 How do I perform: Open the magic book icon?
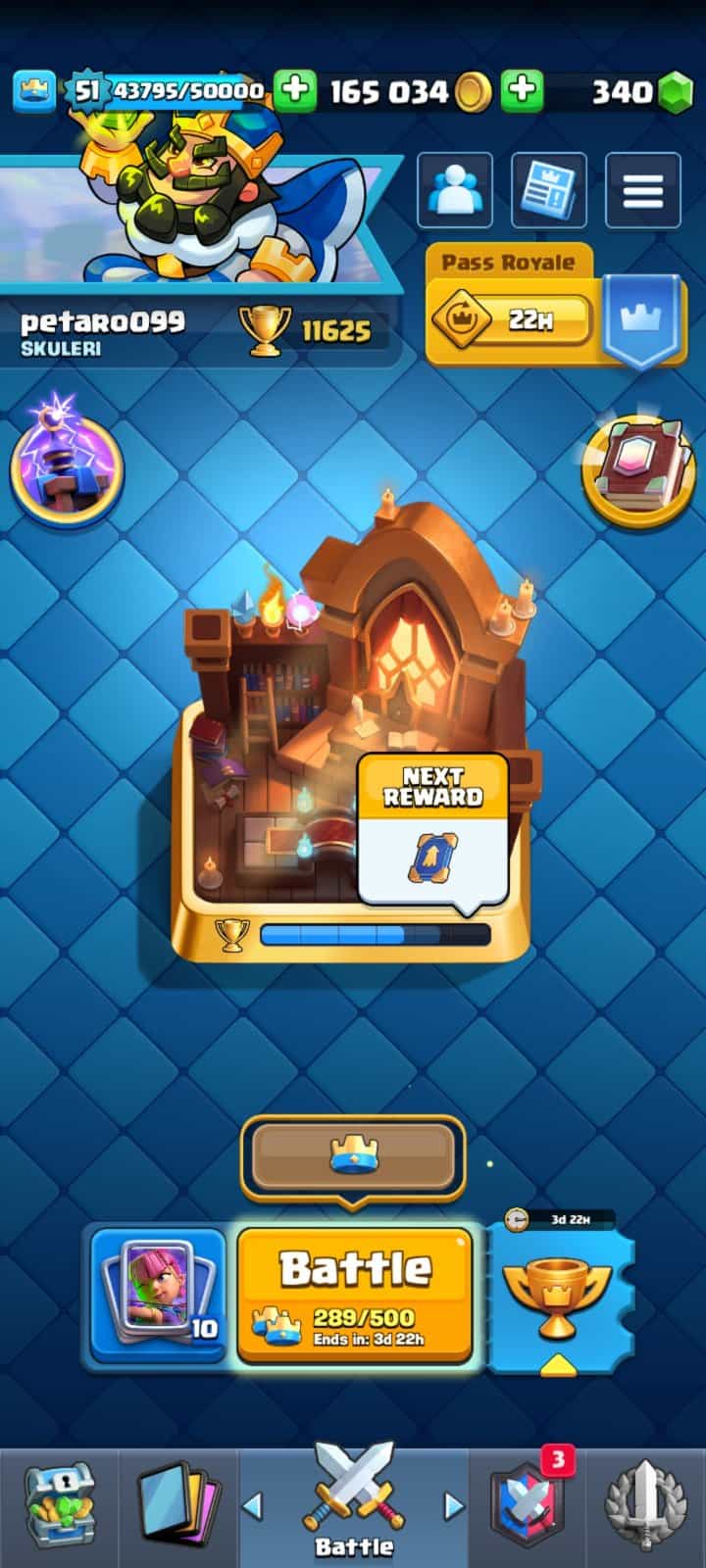point(637,463)
